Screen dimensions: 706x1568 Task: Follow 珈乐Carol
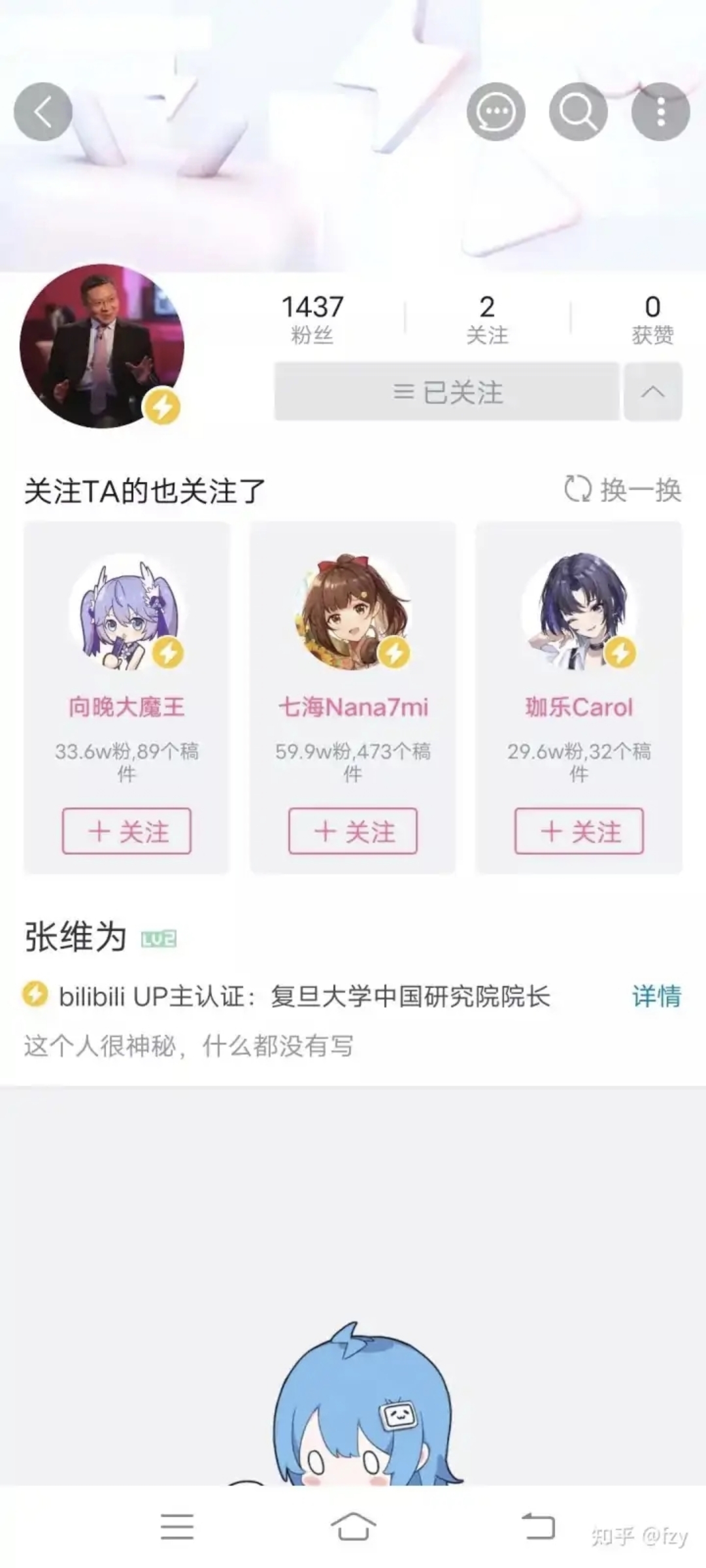click(579, 831)
